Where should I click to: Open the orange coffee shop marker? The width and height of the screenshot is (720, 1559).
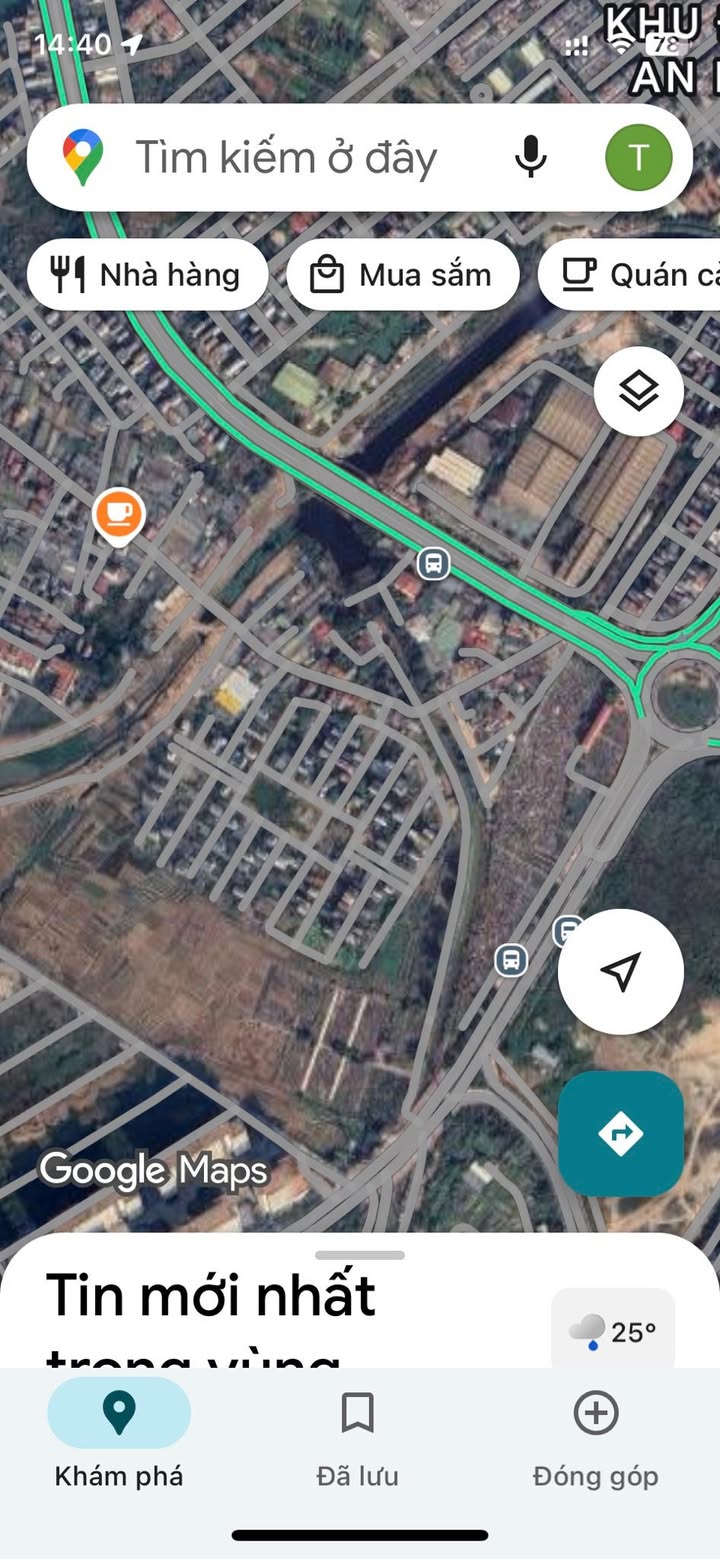[119, 514]
